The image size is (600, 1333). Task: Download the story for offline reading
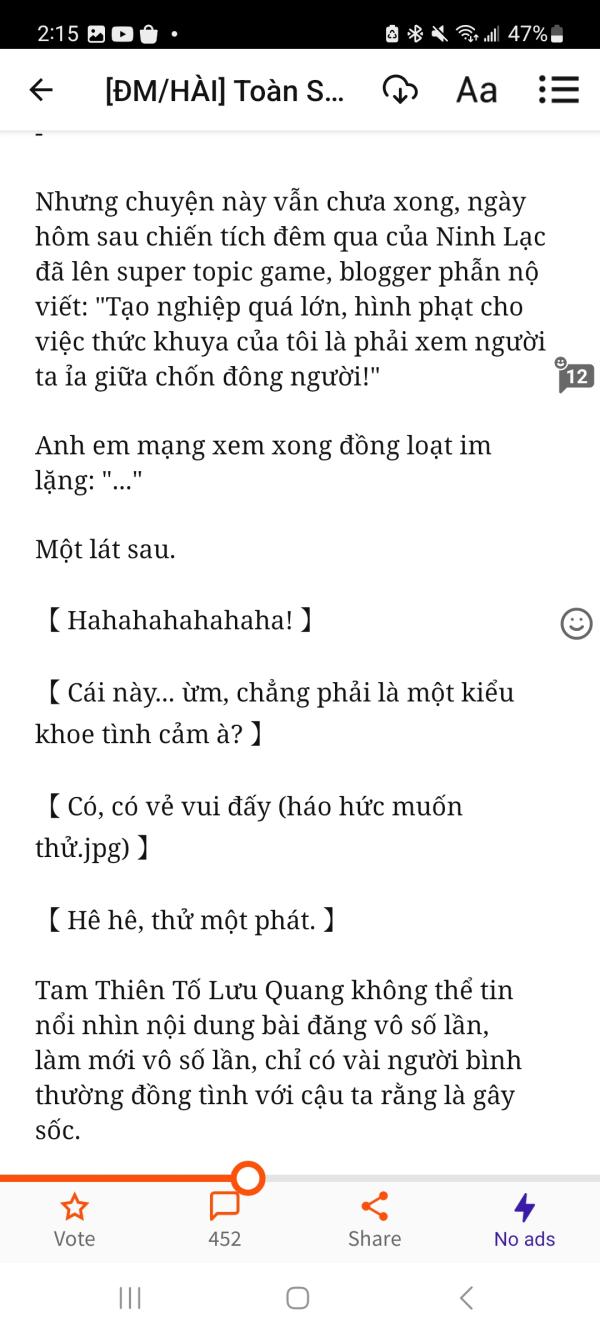click(x=400, y=90)
